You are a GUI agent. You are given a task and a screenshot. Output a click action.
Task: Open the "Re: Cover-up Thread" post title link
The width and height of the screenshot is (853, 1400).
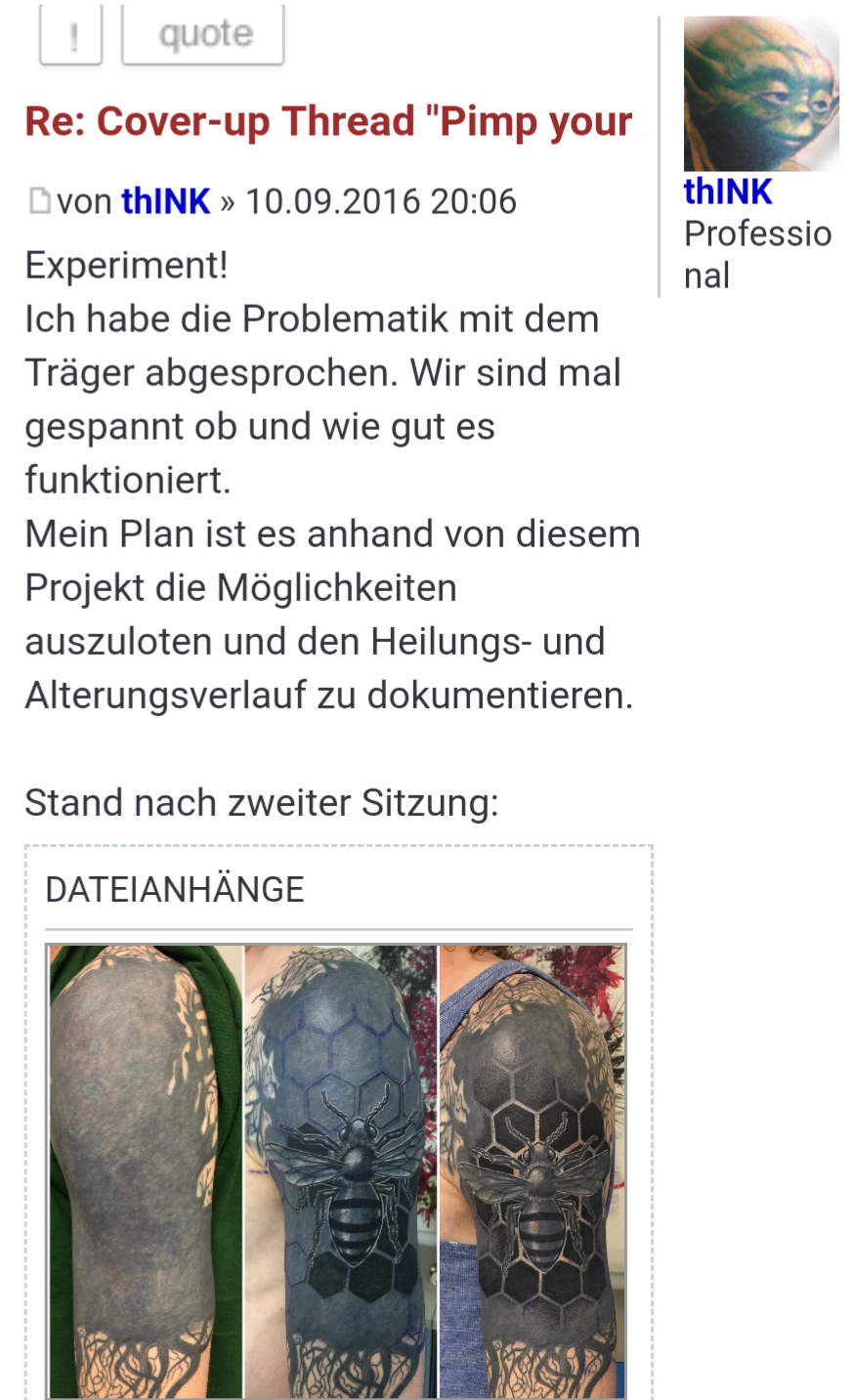(328, 121)
